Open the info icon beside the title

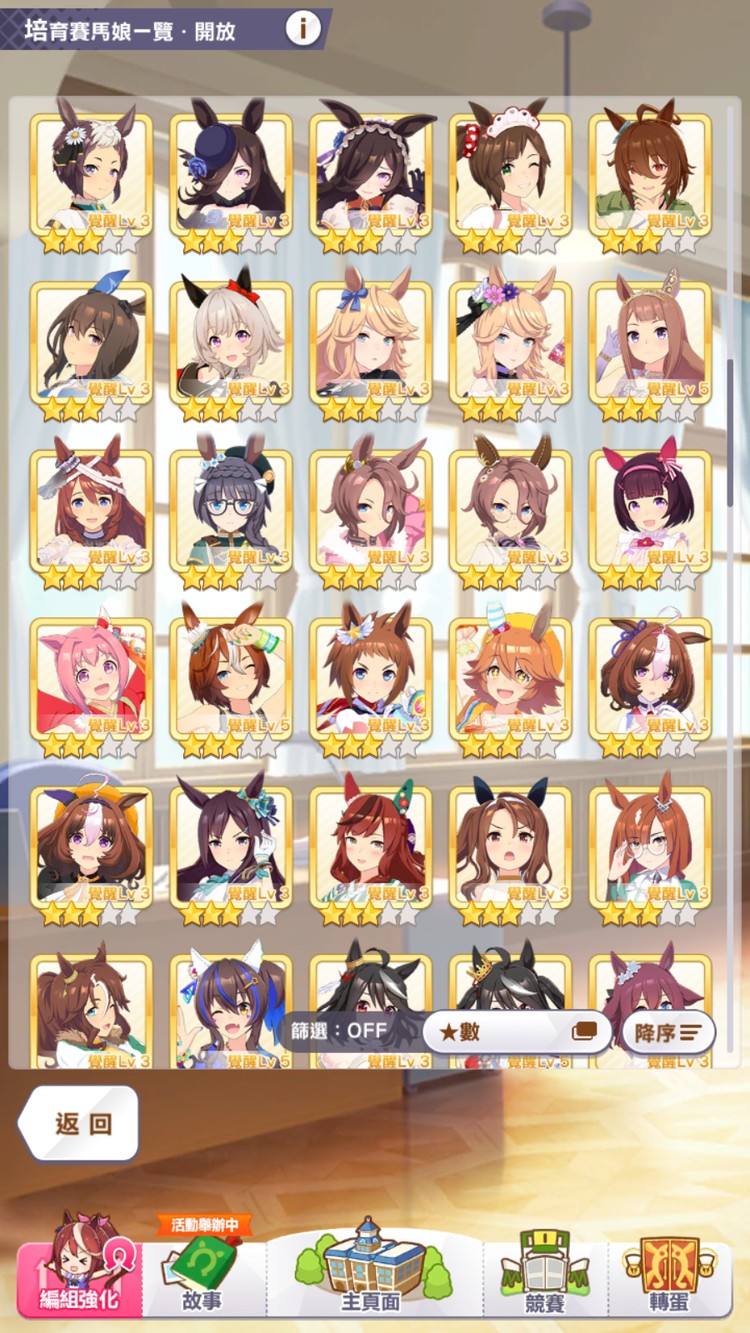pos(303,29)
